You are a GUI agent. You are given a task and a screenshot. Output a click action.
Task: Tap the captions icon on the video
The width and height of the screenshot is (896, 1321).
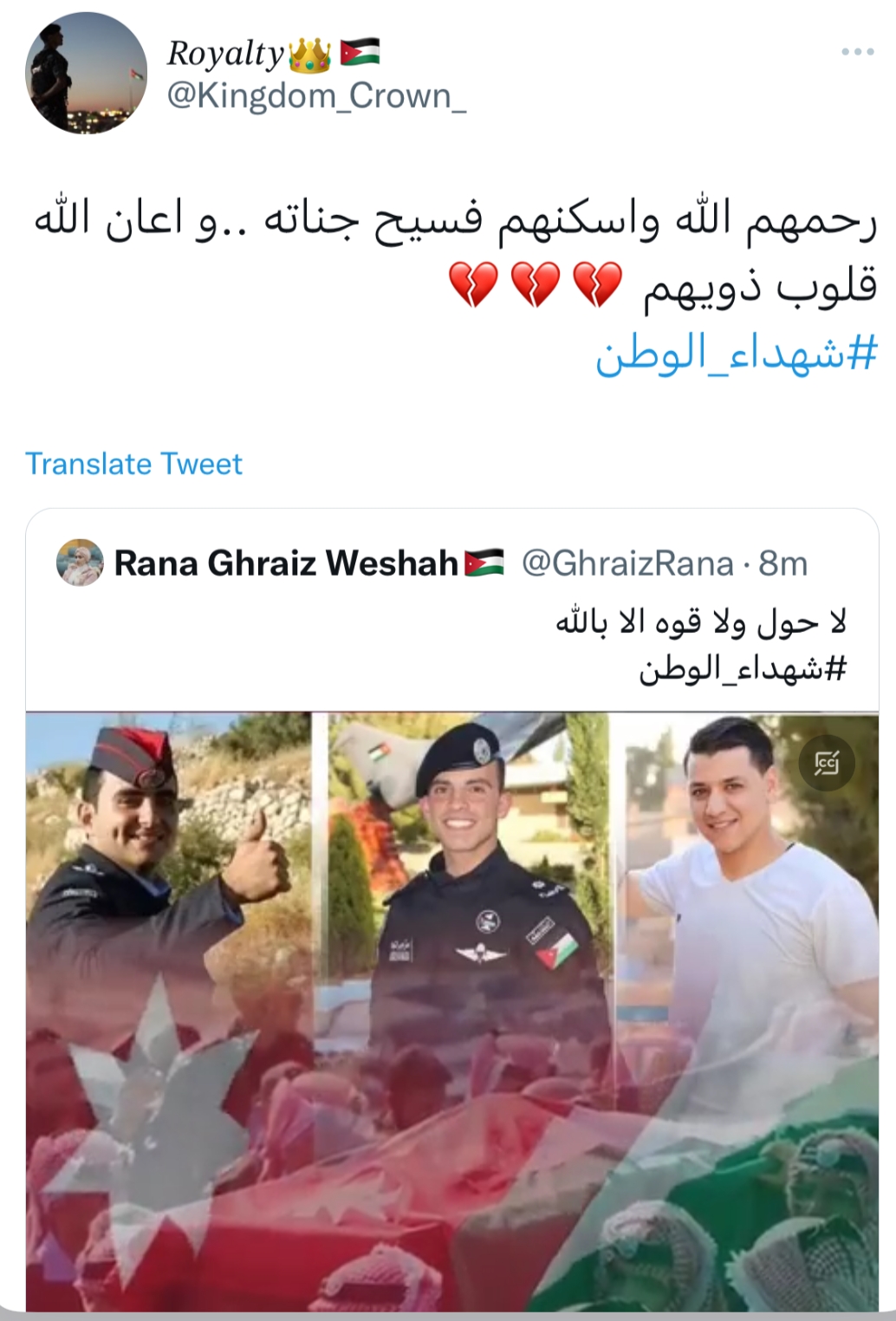[x=826, y=764]
